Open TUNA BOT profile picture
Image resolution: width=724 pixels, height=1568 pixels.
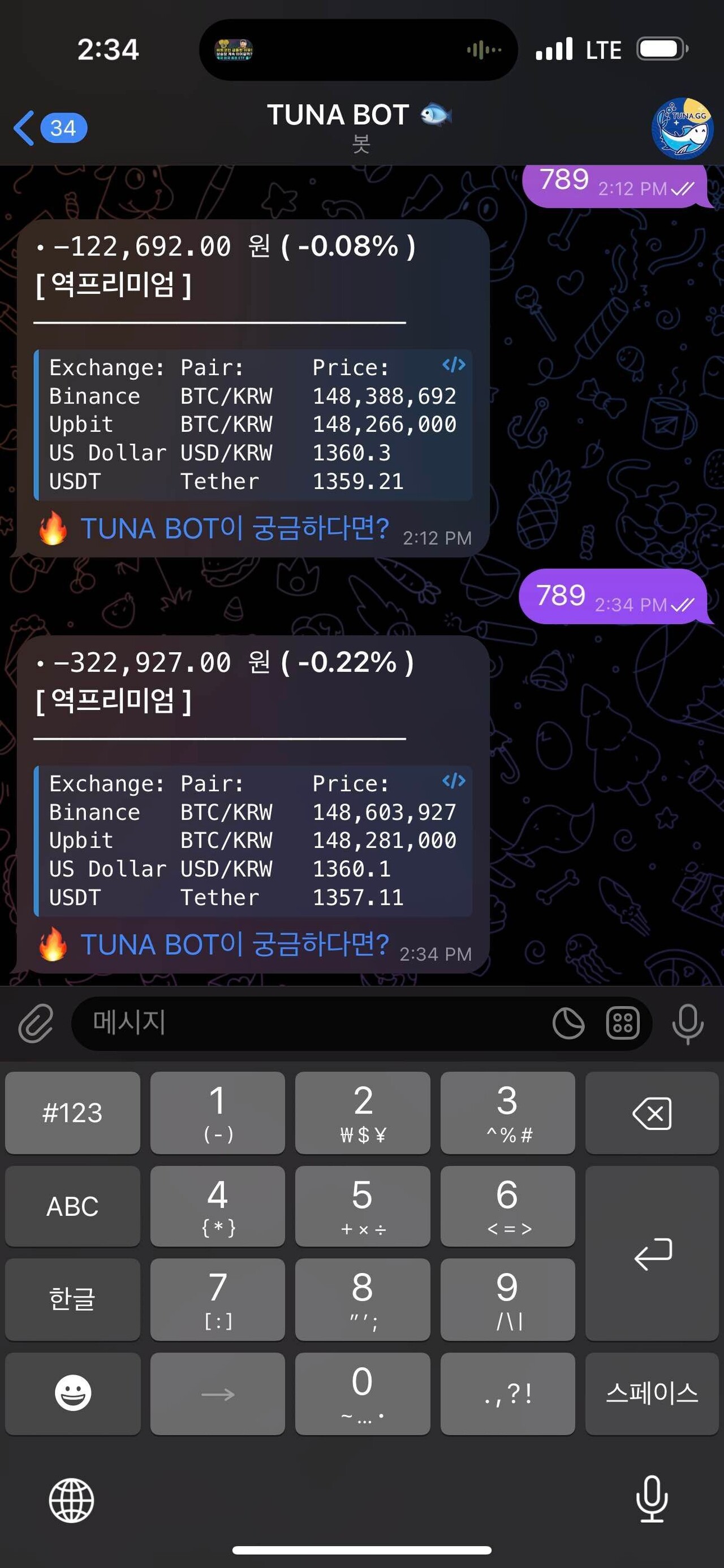pos(682,129)
